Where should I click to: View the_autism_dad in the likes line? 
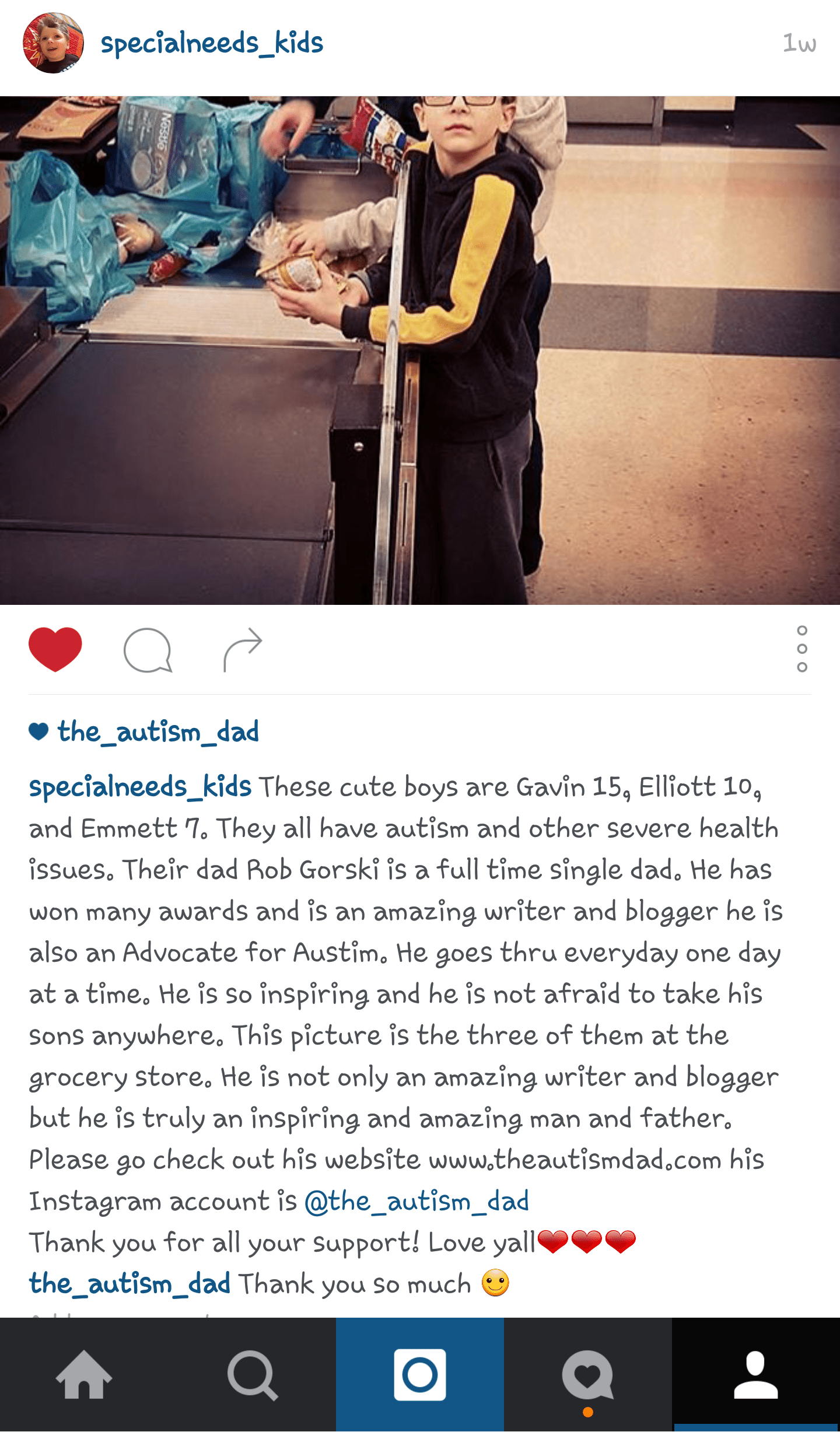tap(158, 731)
